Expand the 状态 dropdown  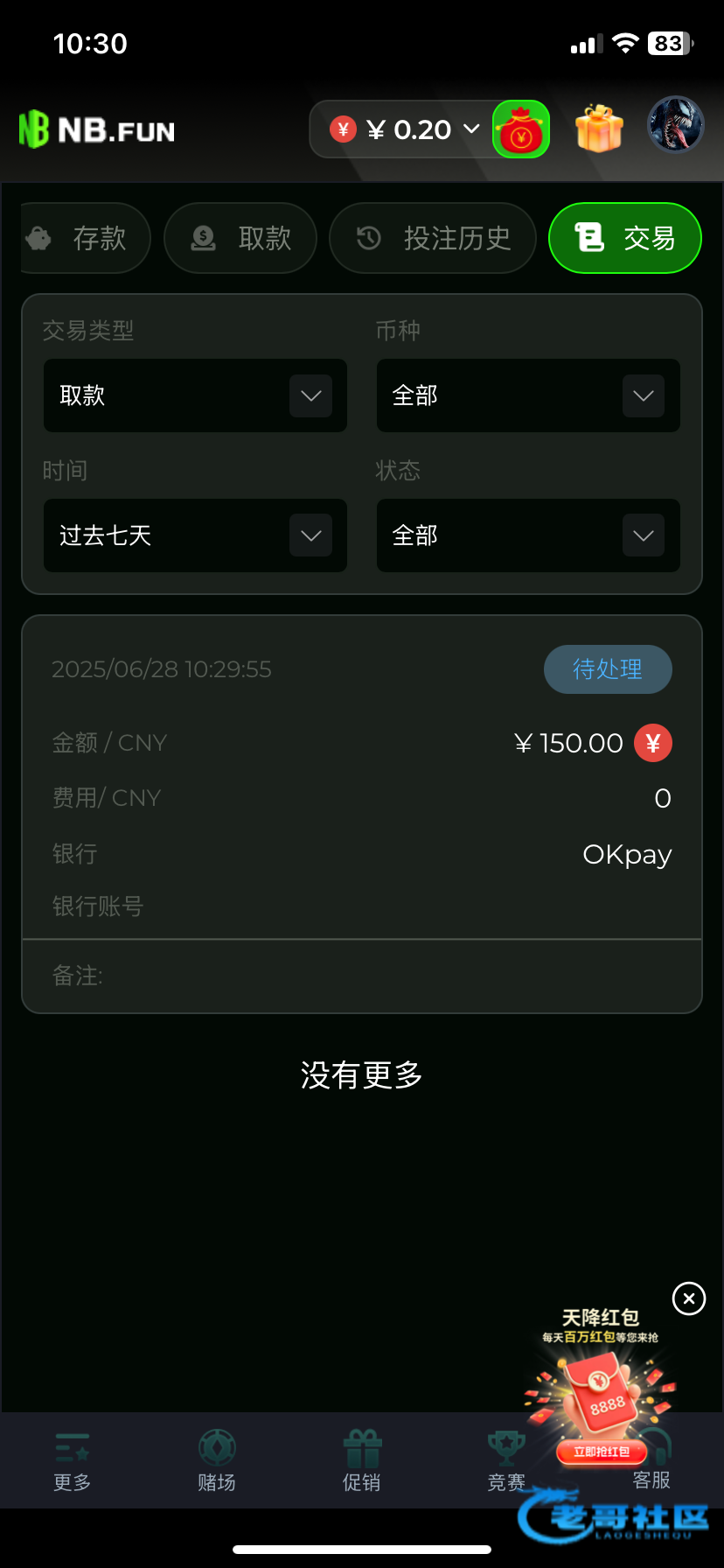pyautogui.click(x=528, y=535)
